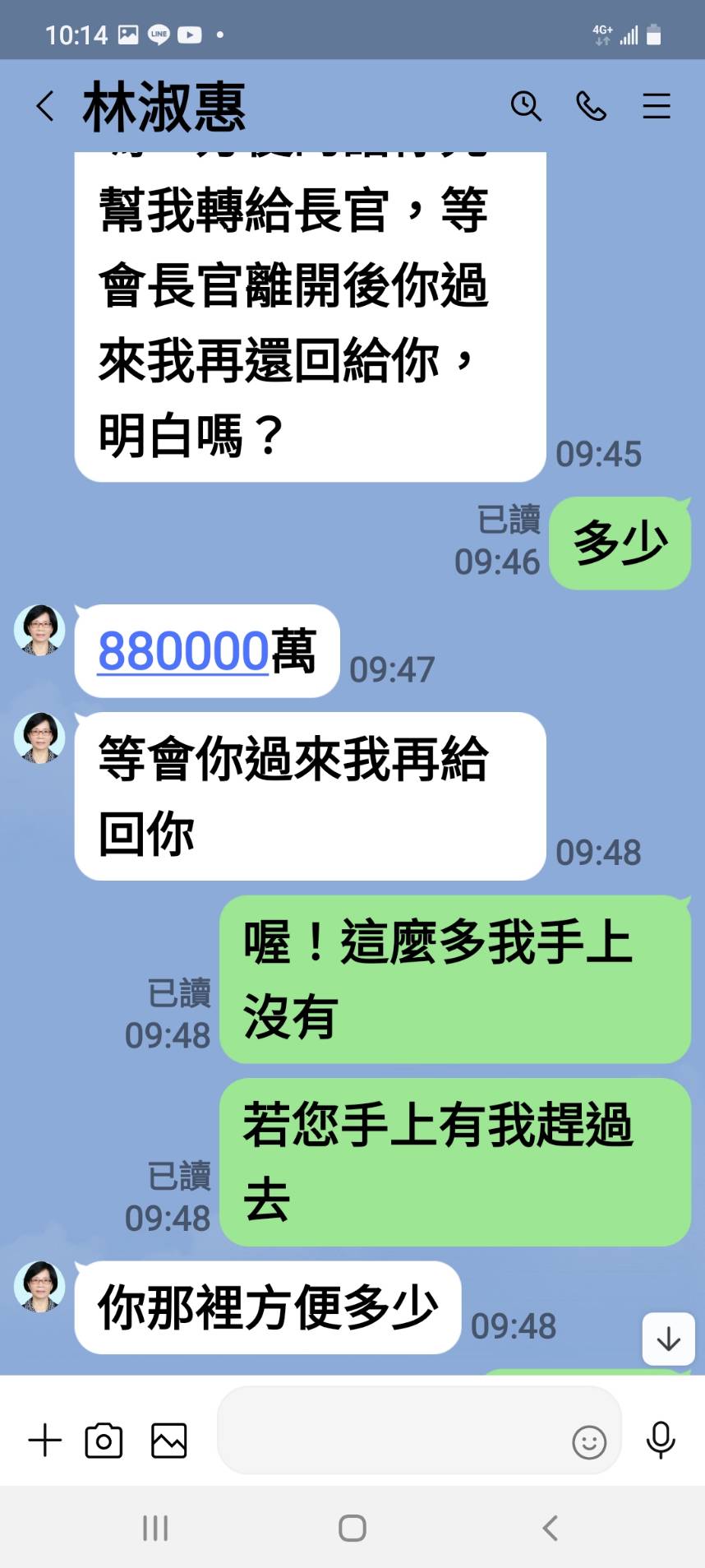Image resolution: width=705 pixels, height=1568 pixels.
Task: Search within this chat
Action: click(x=526, y=106)
